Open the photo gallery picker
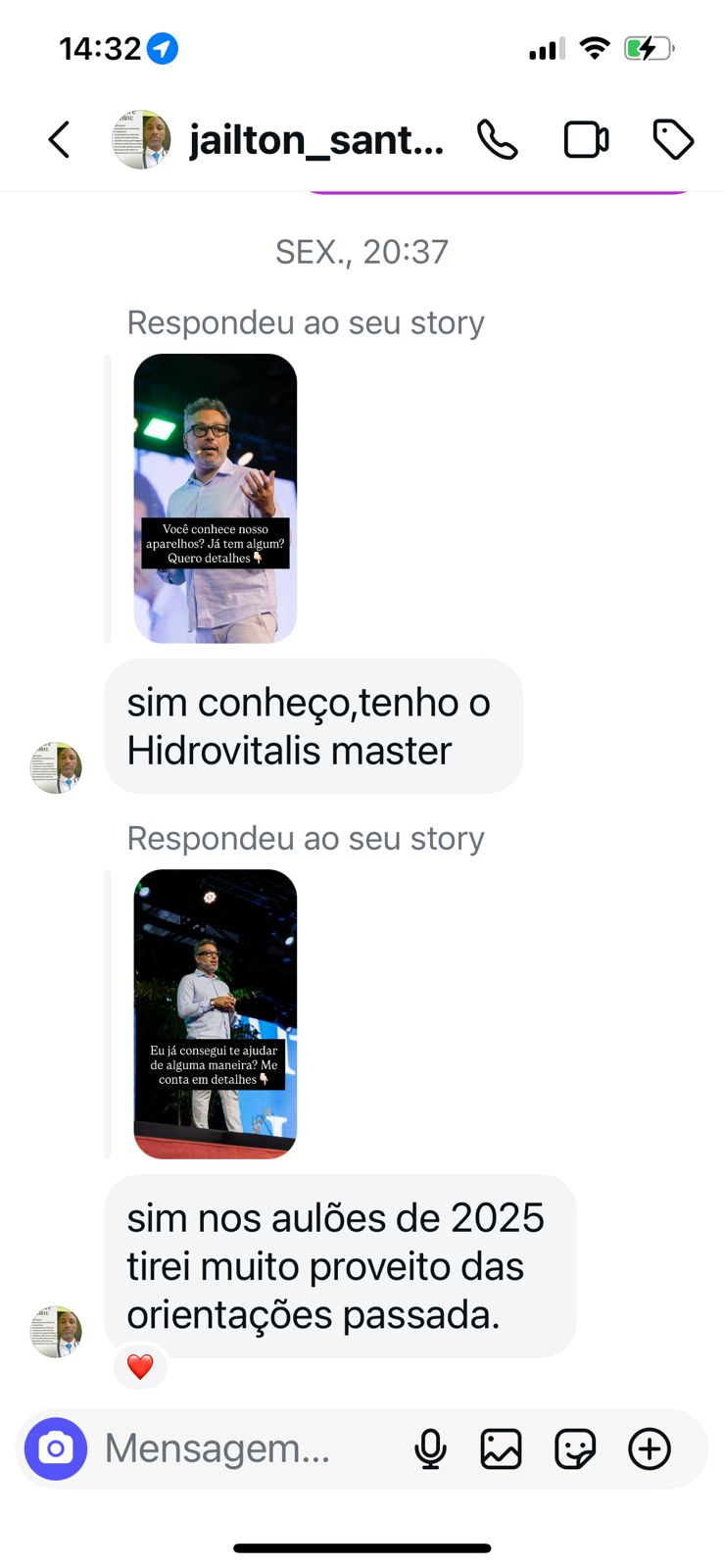 [x=503, y=1447]
